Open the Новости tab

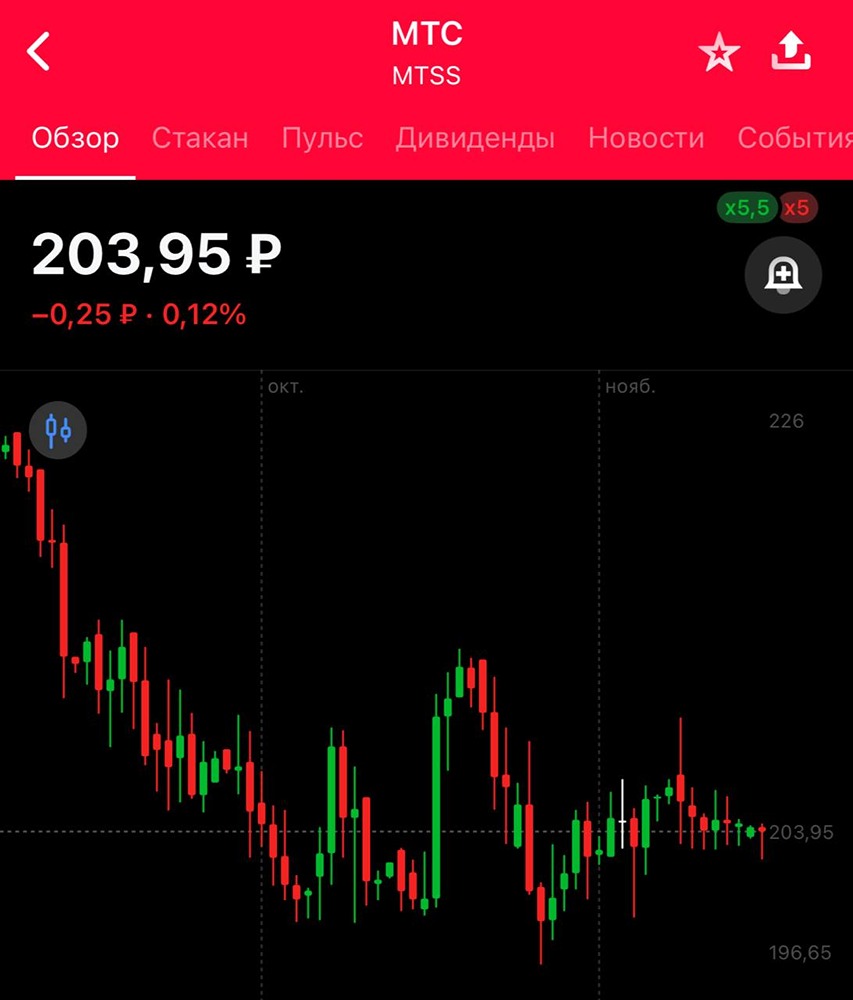pos(646,138)
